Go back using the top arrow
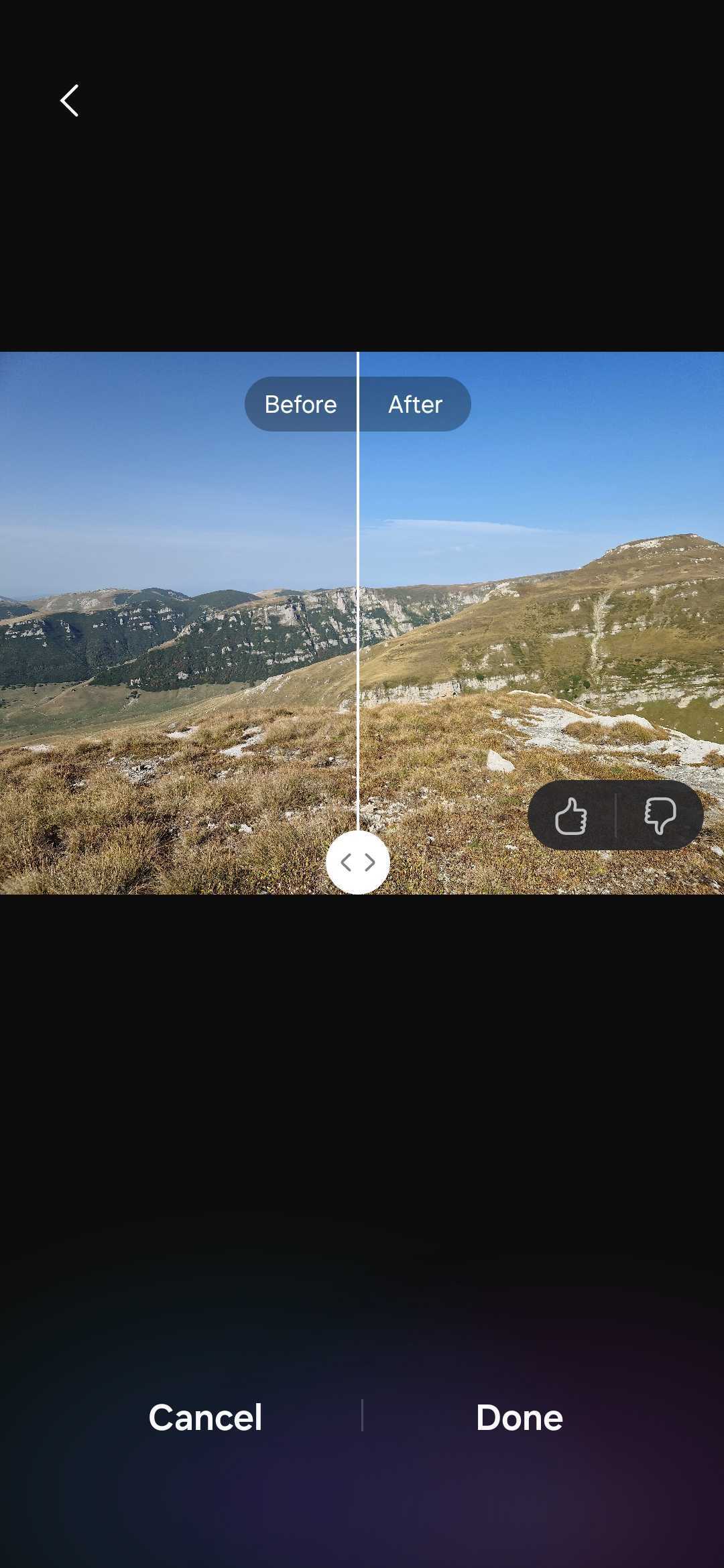 tap(69, 101)
